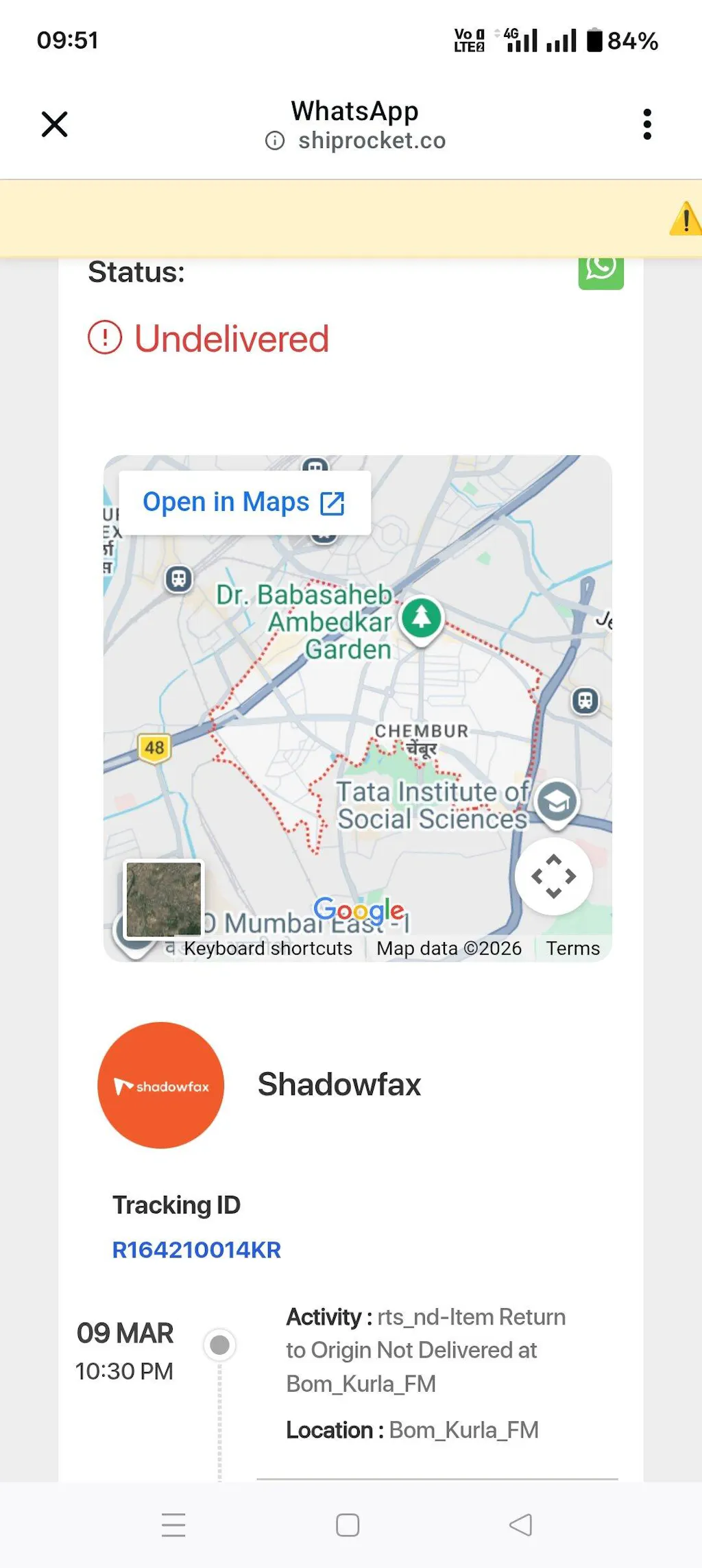Select Dr. Babasaheb Ambedkar Garden marker
This screenshot has width=702, height=1568.
(x=422, y=618)
